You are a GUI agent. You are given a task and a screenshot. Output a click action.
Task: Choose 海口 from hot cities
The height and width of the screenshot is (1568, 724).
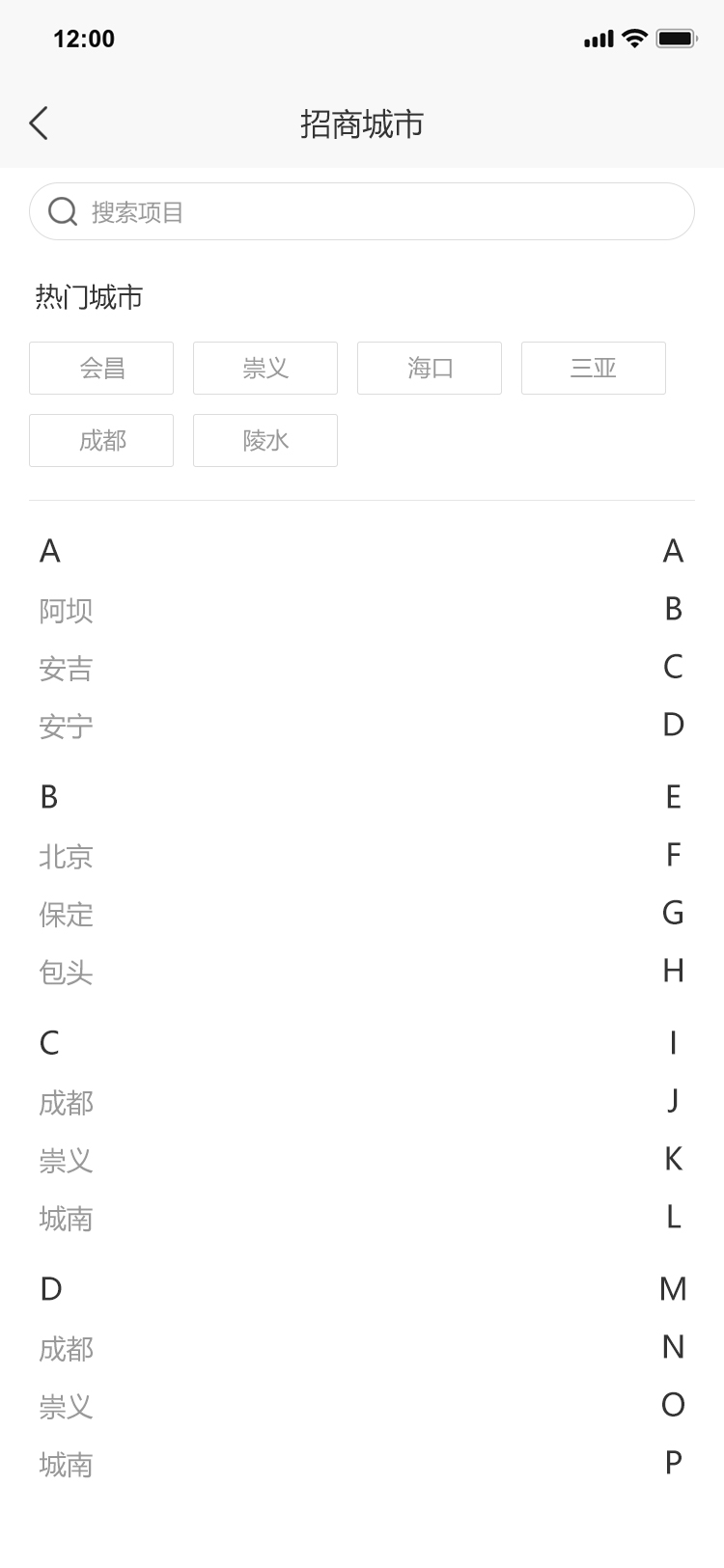[x=430, y=368]
